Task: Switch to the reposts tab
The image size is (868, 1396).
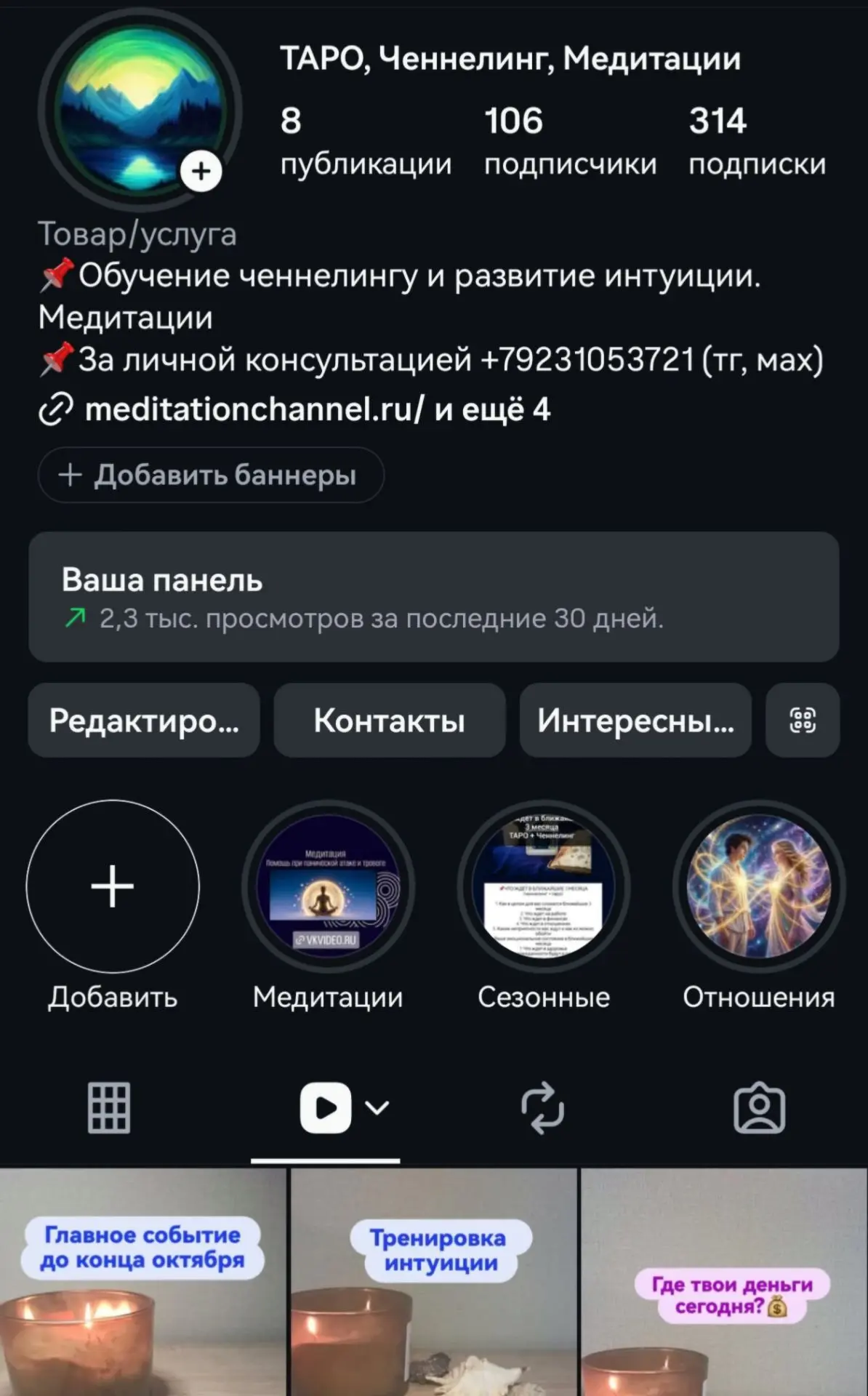Action: (x=542, y=1108)
